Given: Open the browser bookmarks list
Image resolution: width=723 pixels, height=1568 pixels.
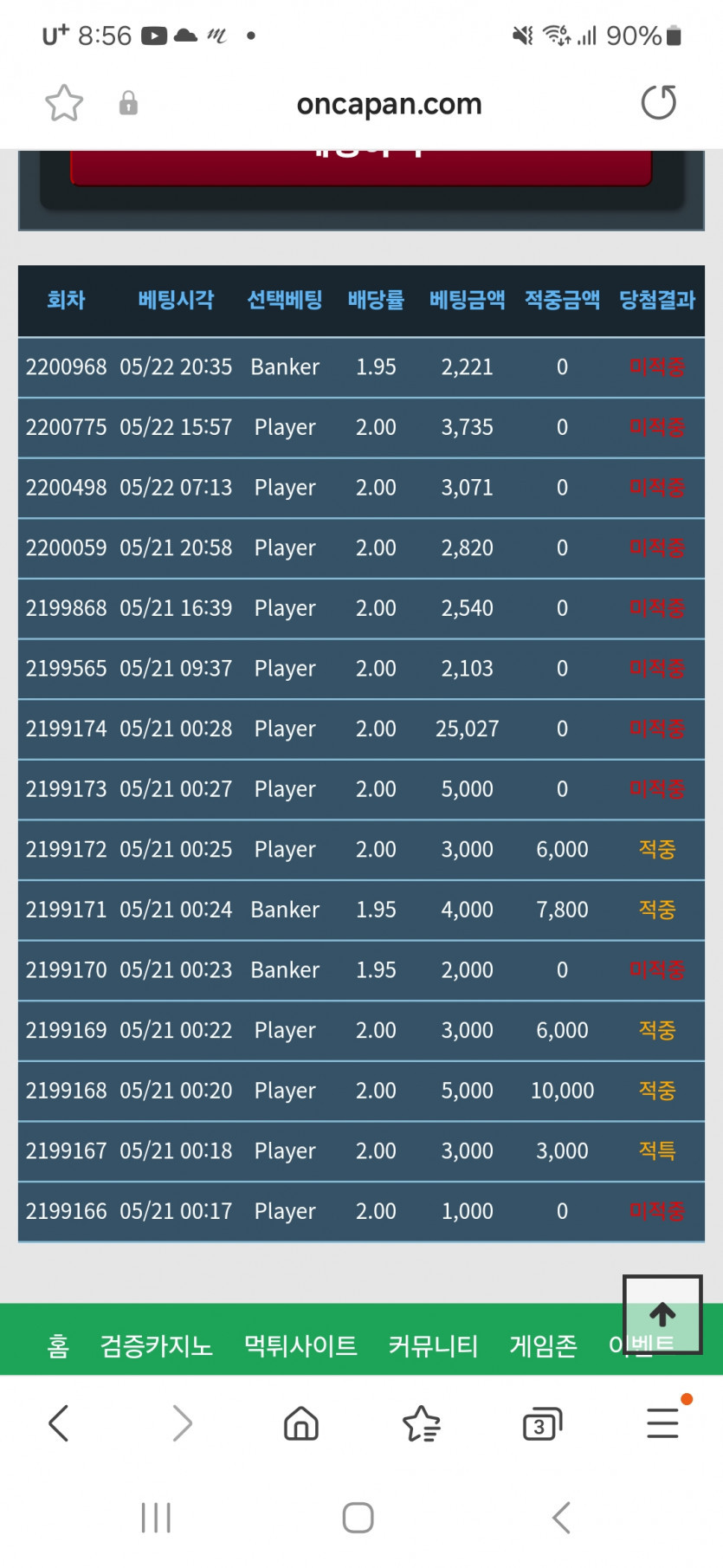Looking at the screenshot, I should click(422, 1423).
